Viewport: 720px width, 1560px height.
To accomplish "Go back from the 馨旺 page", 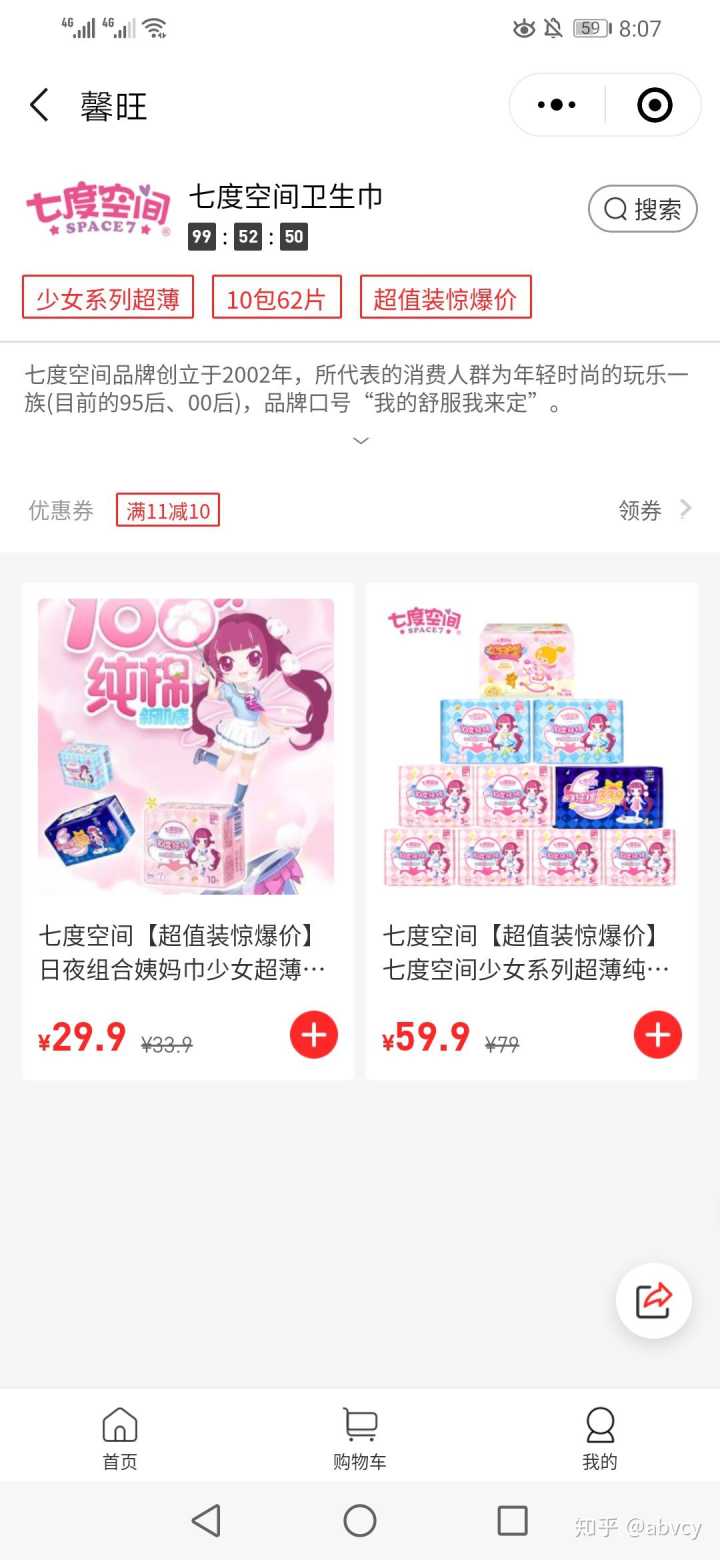I will pyautogui.click(x=39, y=105).
